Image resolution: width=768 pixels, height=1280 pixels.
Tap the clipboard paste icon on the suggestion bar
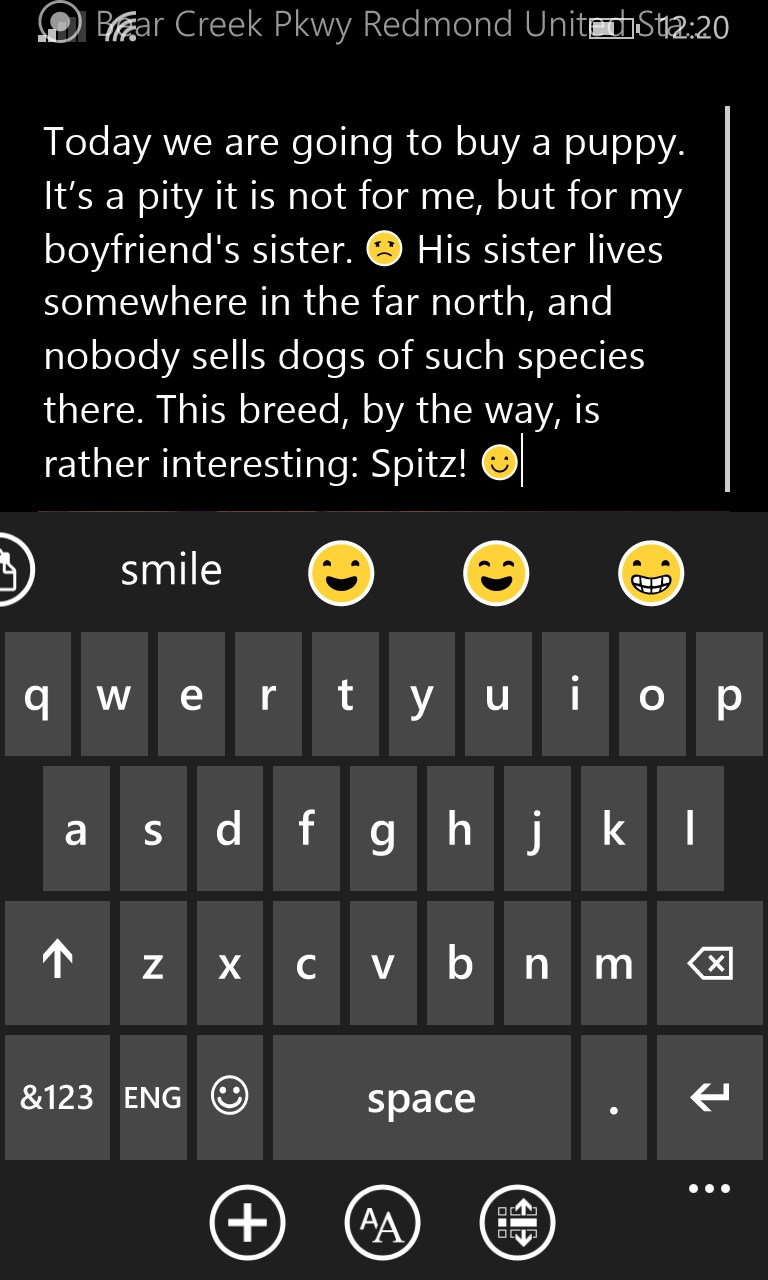point(12,571)
